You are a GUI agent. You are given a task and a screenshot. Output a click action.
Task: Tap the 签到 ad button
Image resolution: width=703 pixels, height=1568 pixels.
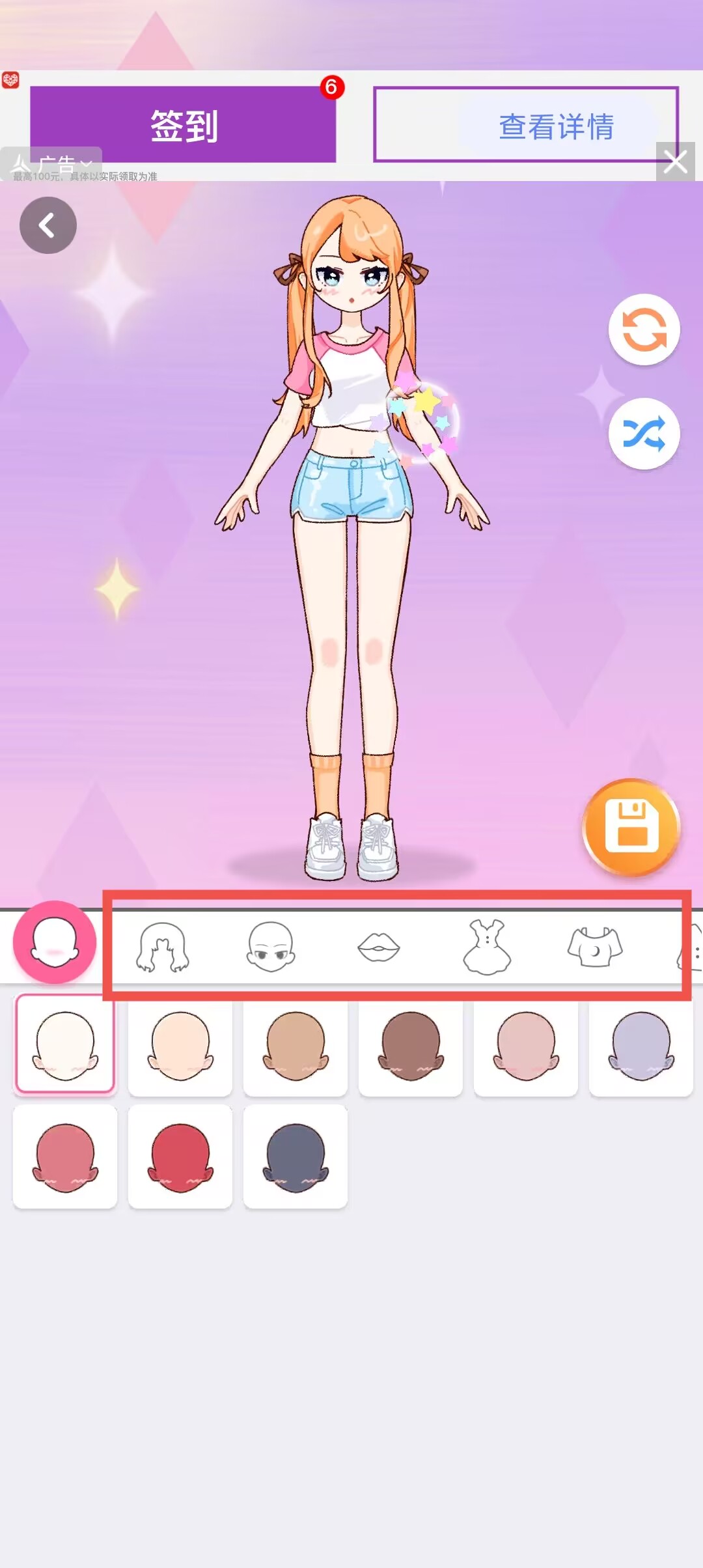183,124
